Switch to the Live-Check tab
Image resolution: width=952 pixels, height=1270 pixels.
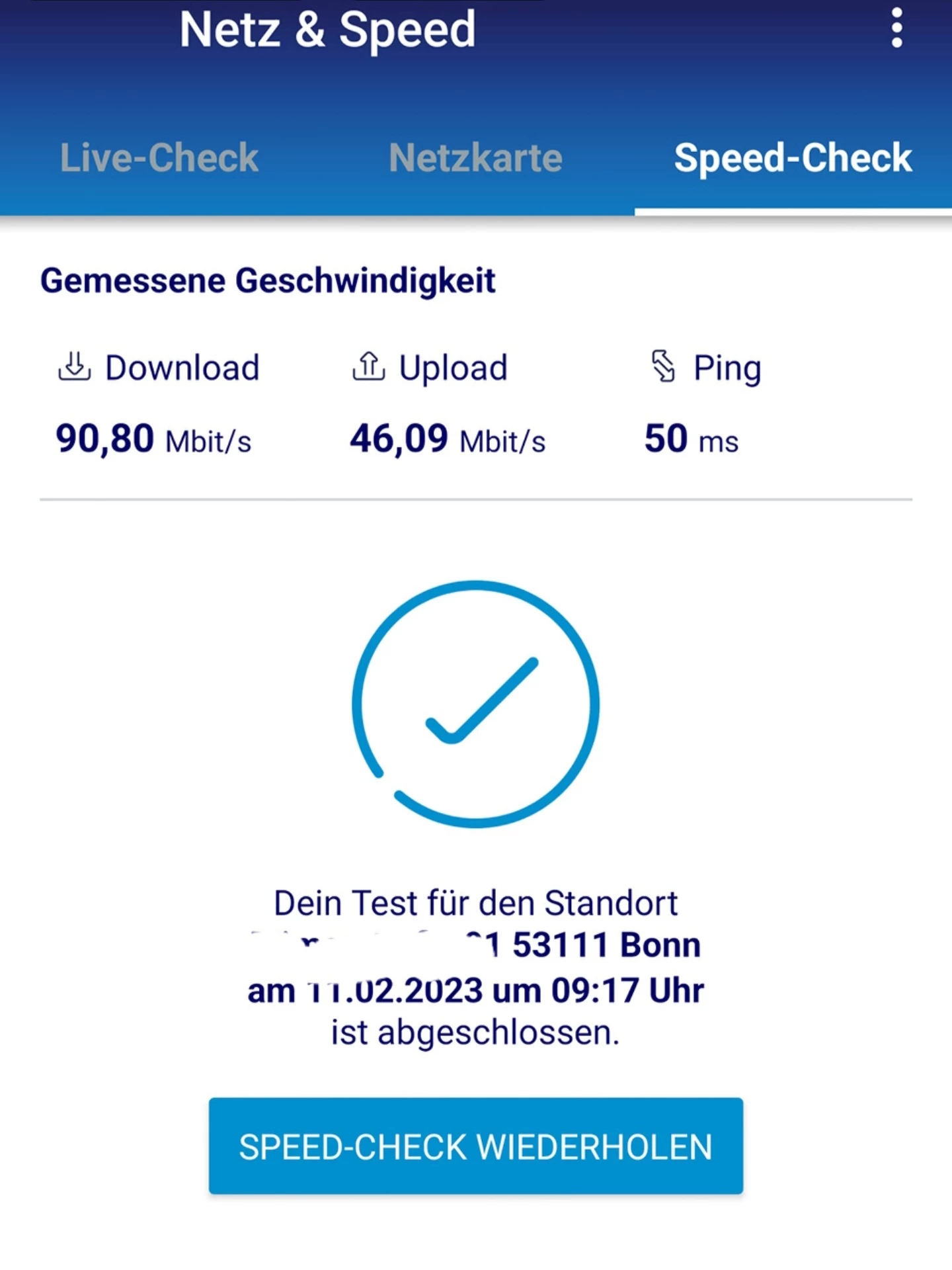pyautogui.click(x=159, y=158)
